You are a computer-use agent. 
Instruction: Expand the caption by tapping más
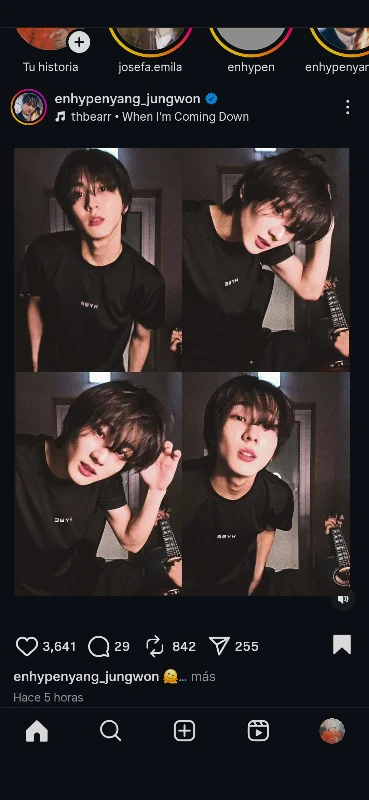203,677
